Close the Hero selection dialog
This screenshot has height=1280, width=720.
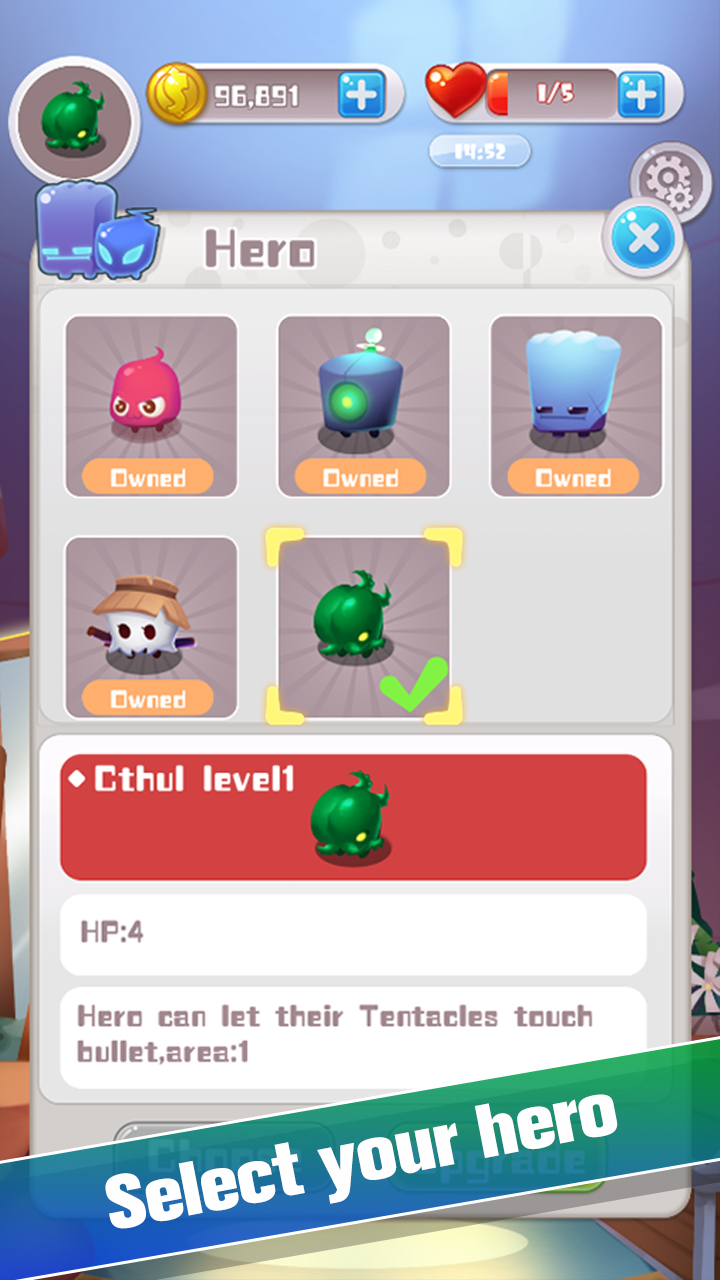(645, 239)
